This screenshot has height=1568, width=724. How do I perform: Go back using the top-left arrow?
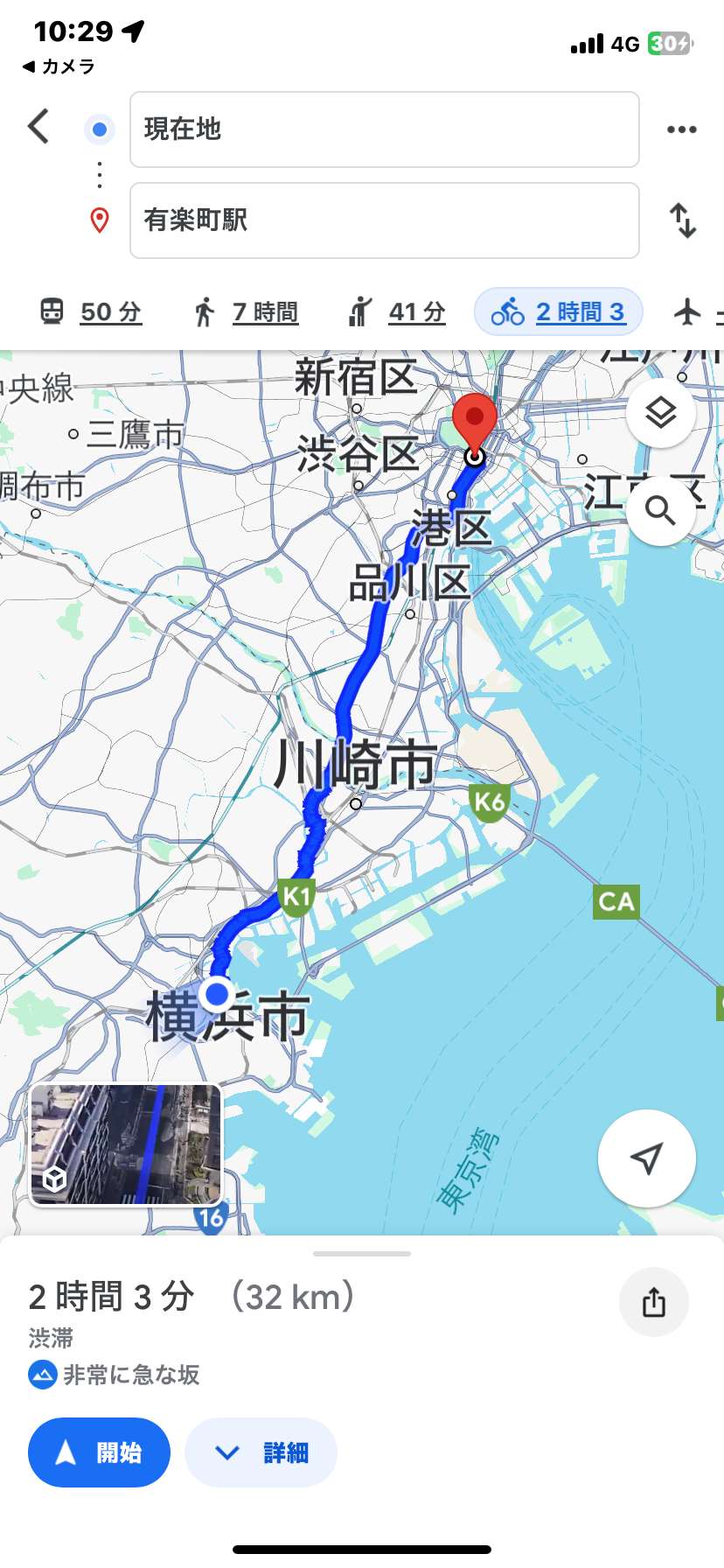point(38,127)
